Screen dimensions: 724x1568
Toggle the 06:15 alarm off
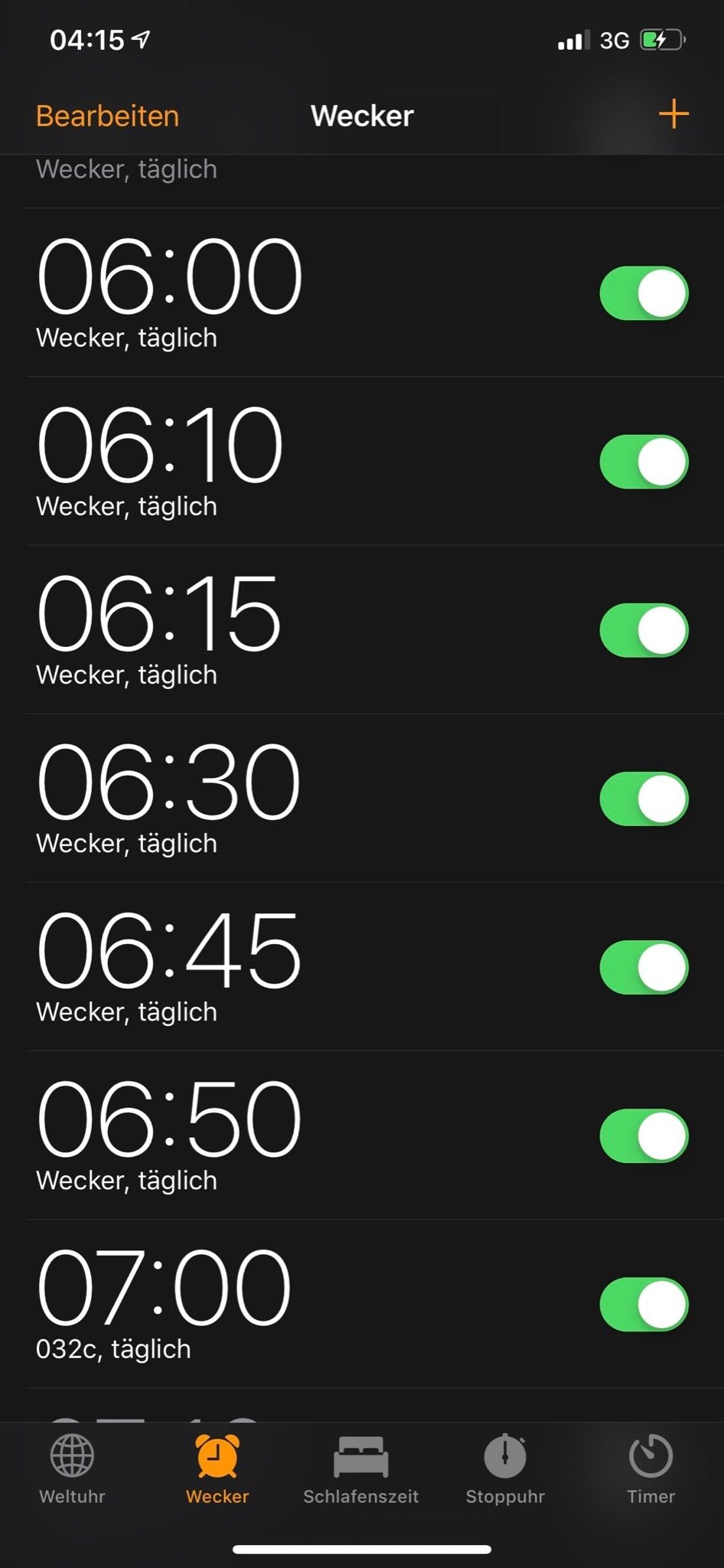(x=644, y=630)
